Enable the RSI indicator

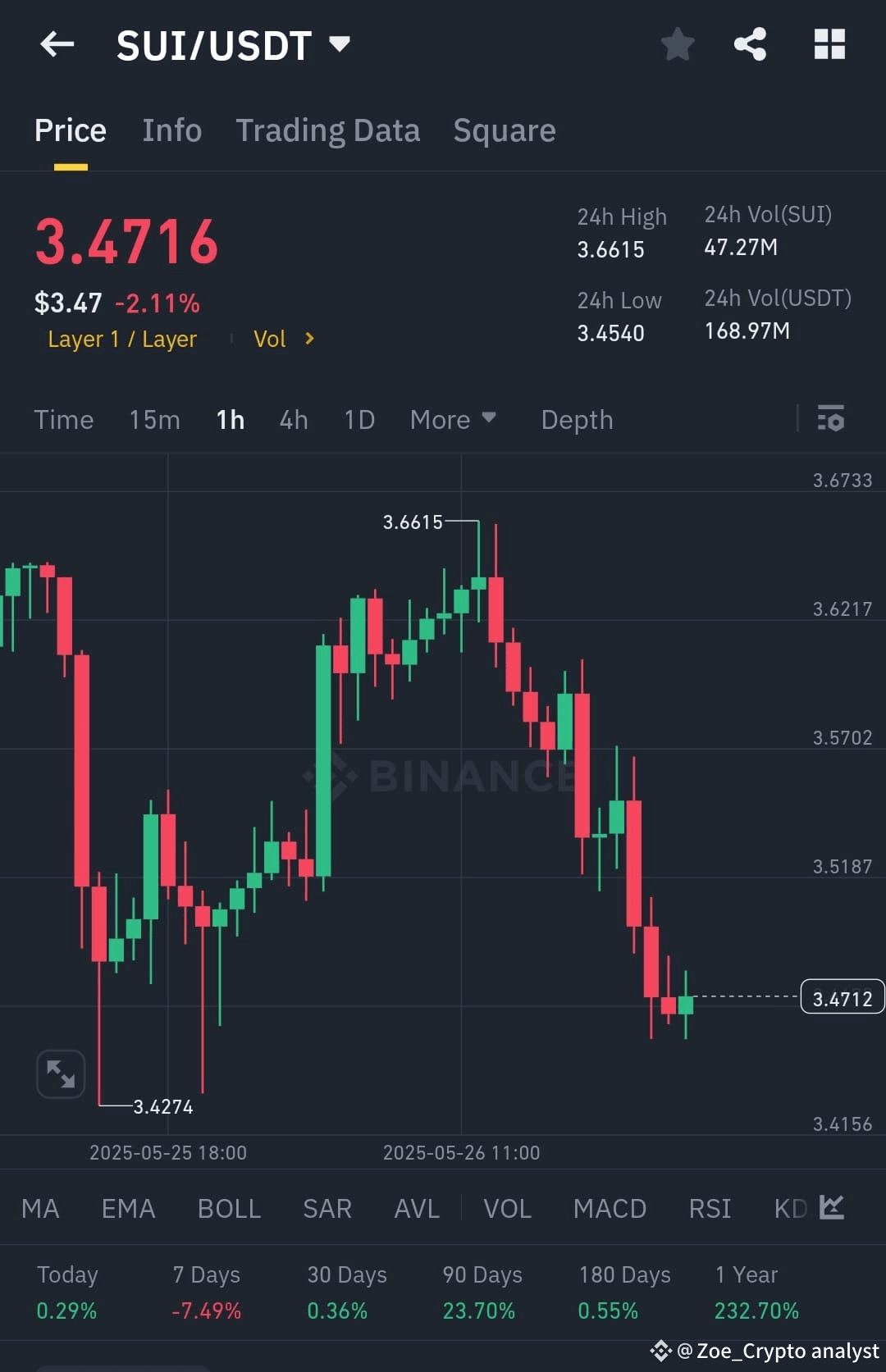(709, 1208)
